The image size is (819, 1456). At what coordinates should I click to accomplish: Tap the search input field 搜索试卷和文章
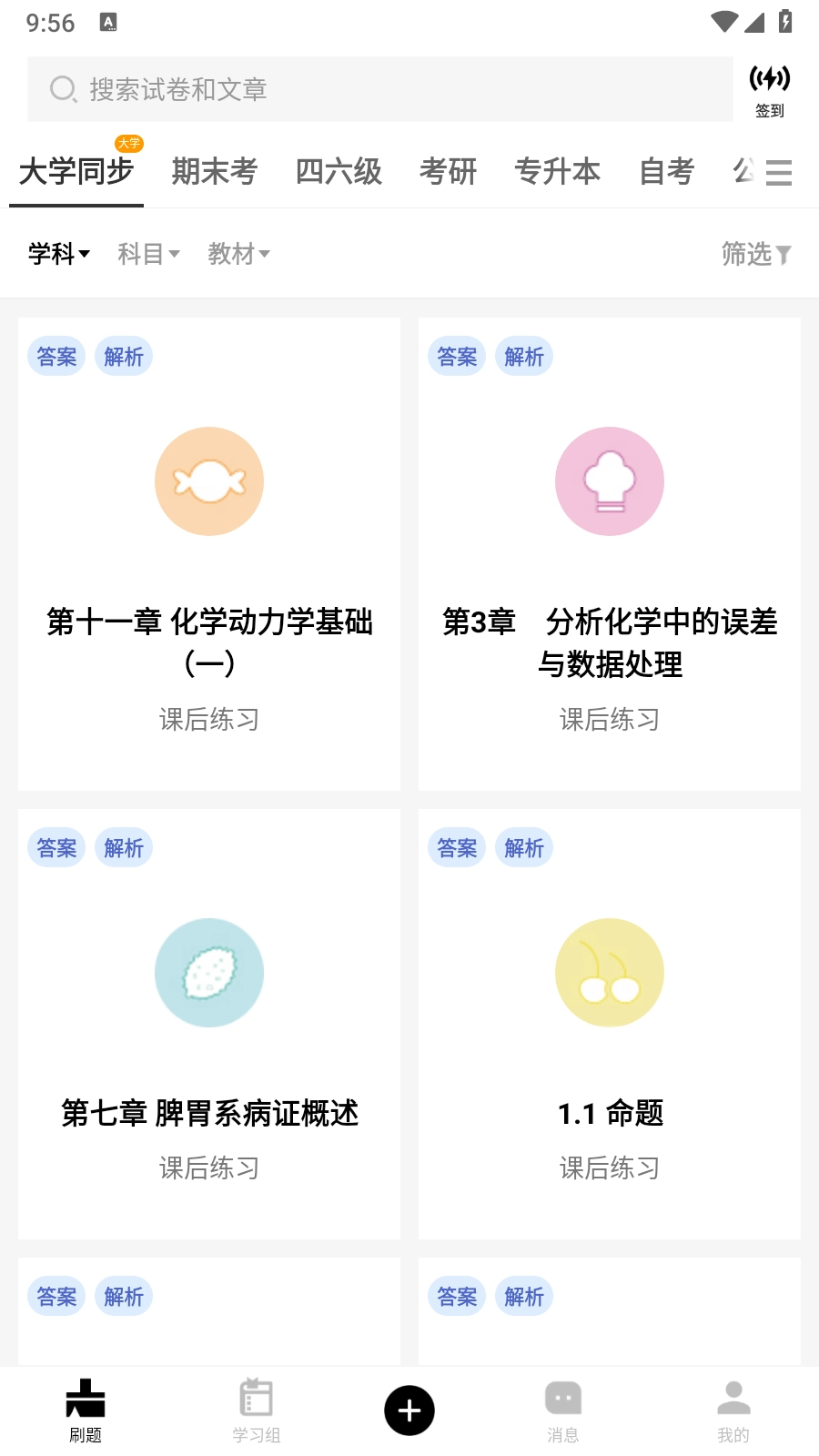(x=364, y=89)
